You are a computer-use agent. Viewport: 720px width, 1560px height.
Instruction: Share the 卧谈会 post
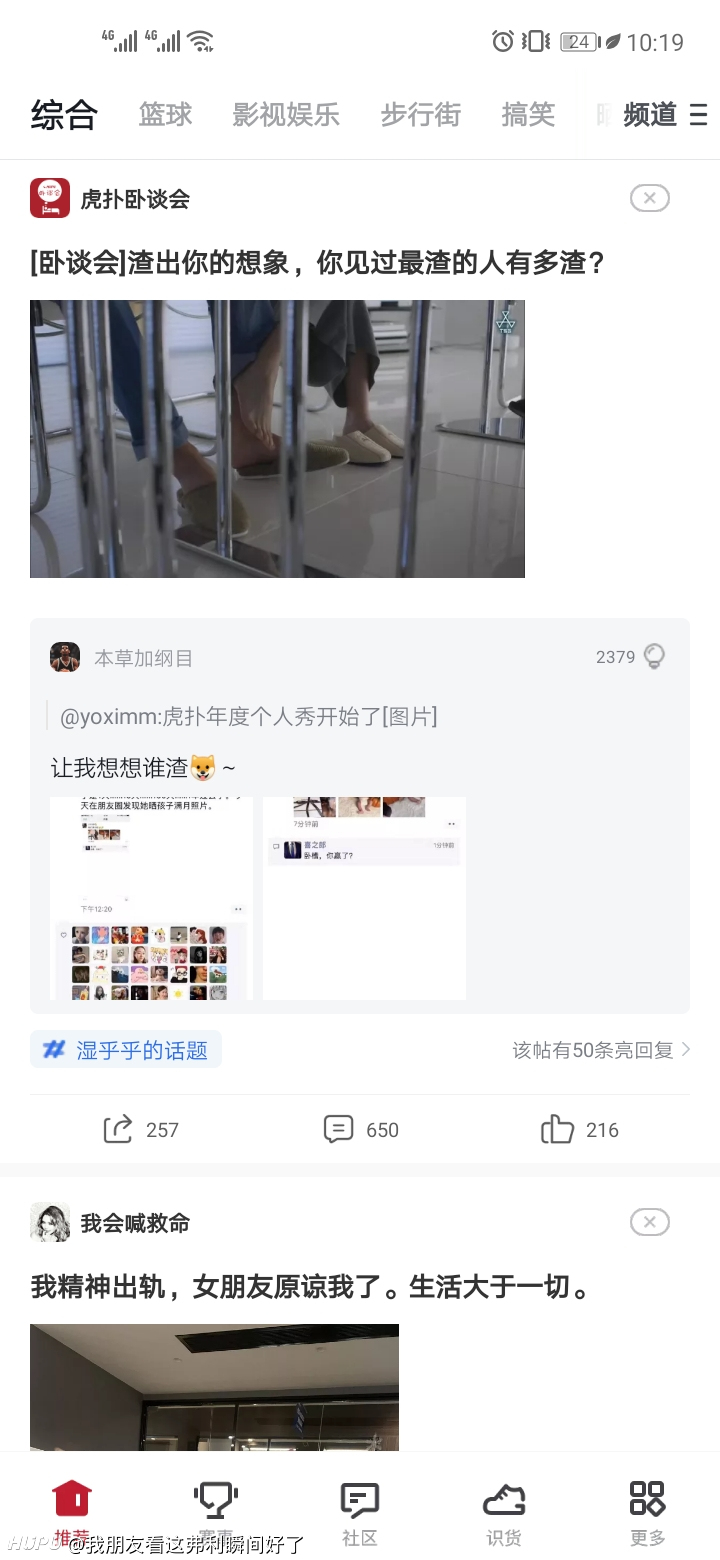141,1130
